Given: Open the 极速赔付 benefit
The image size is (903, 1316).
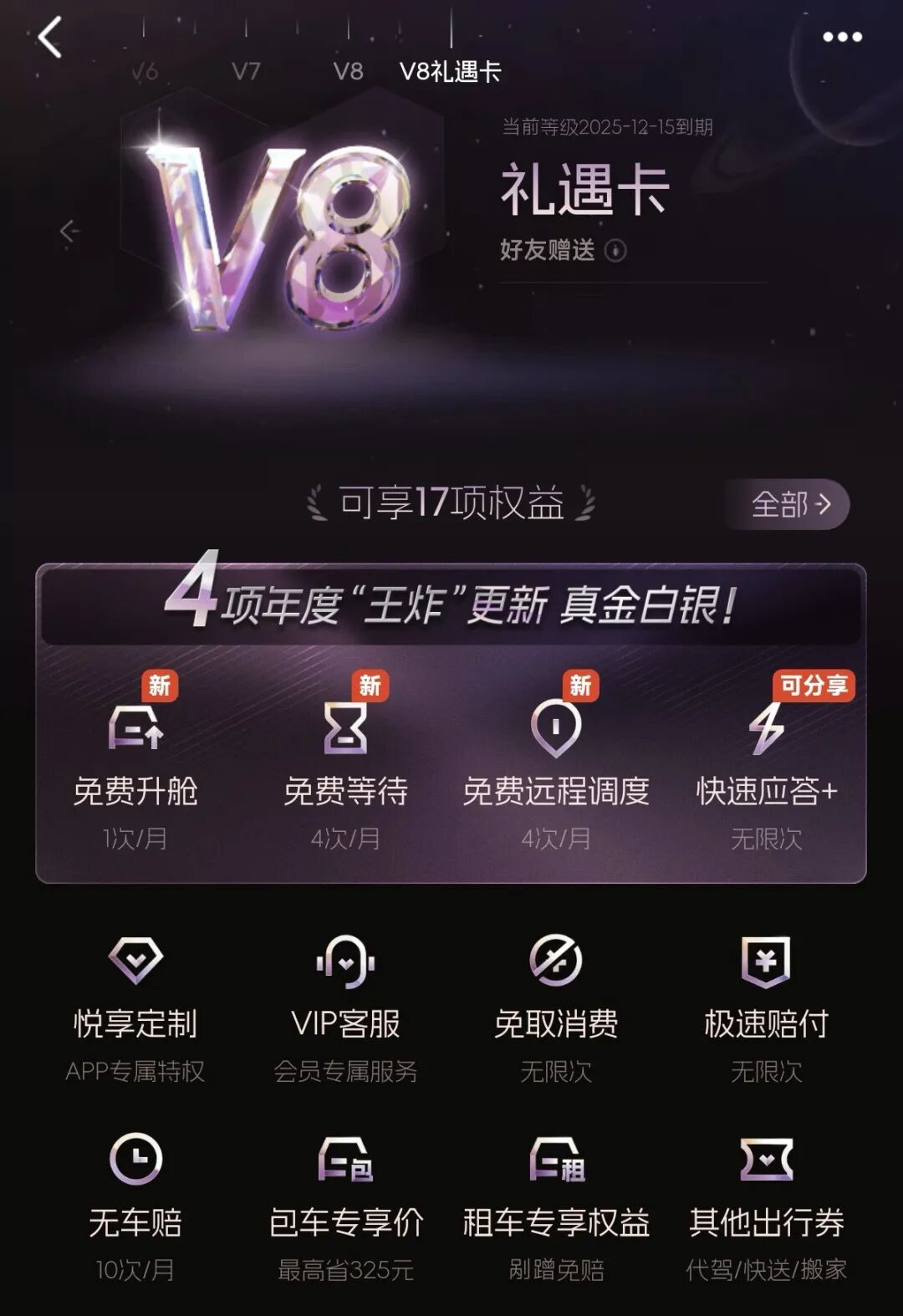Looking at the screenshot, I should pos(767,1007).
